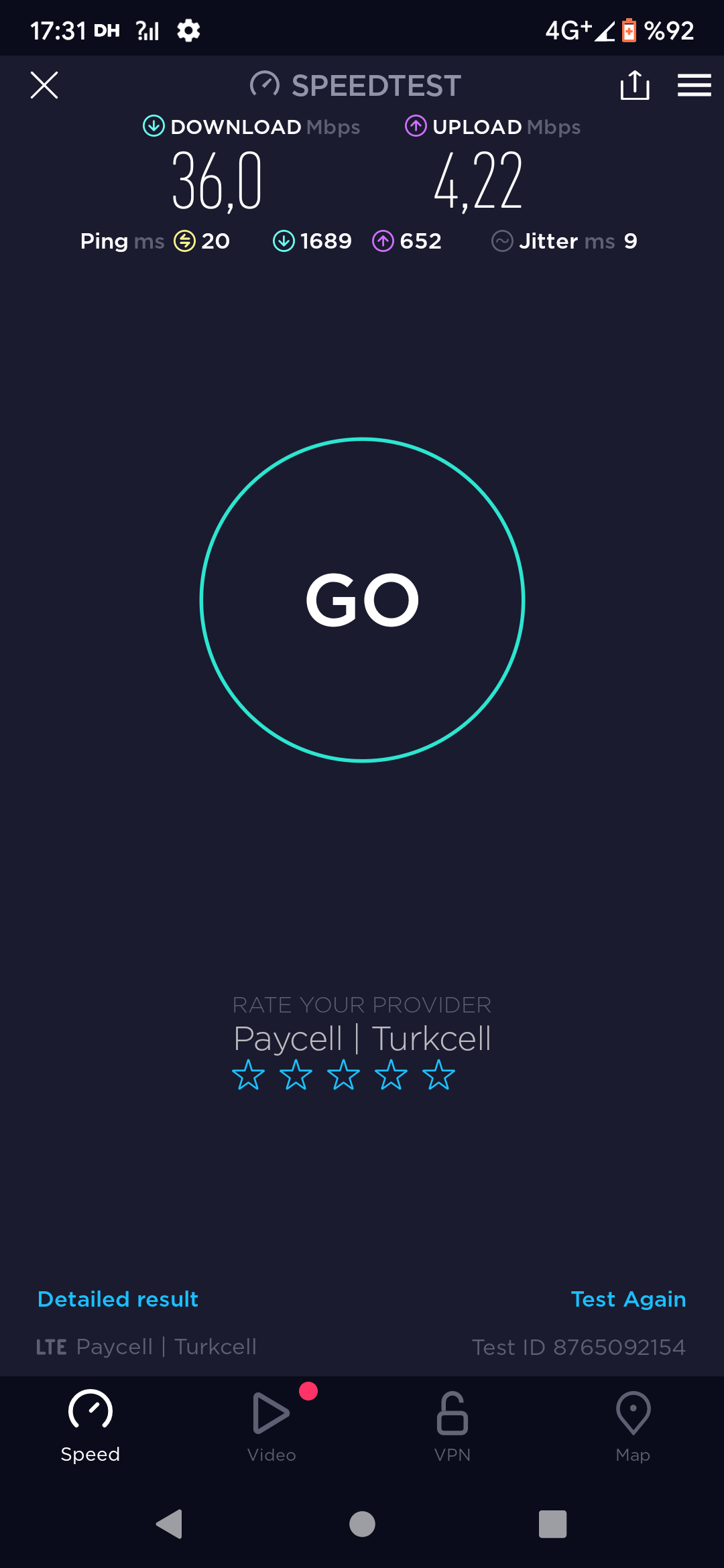Go back with the system back button
This screenshot has height=1568, width=724.
coord(170,1524)
